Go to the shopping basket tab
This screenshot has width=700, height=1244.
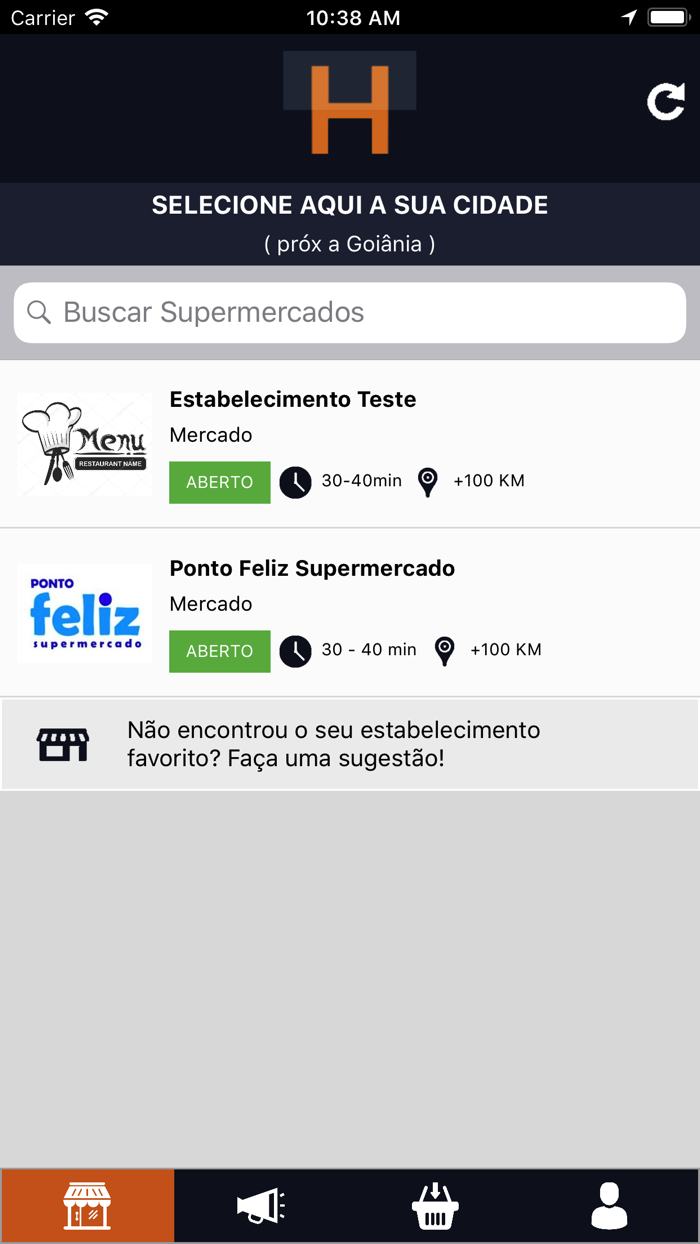pyautogui.click(x=435, y=1206)
